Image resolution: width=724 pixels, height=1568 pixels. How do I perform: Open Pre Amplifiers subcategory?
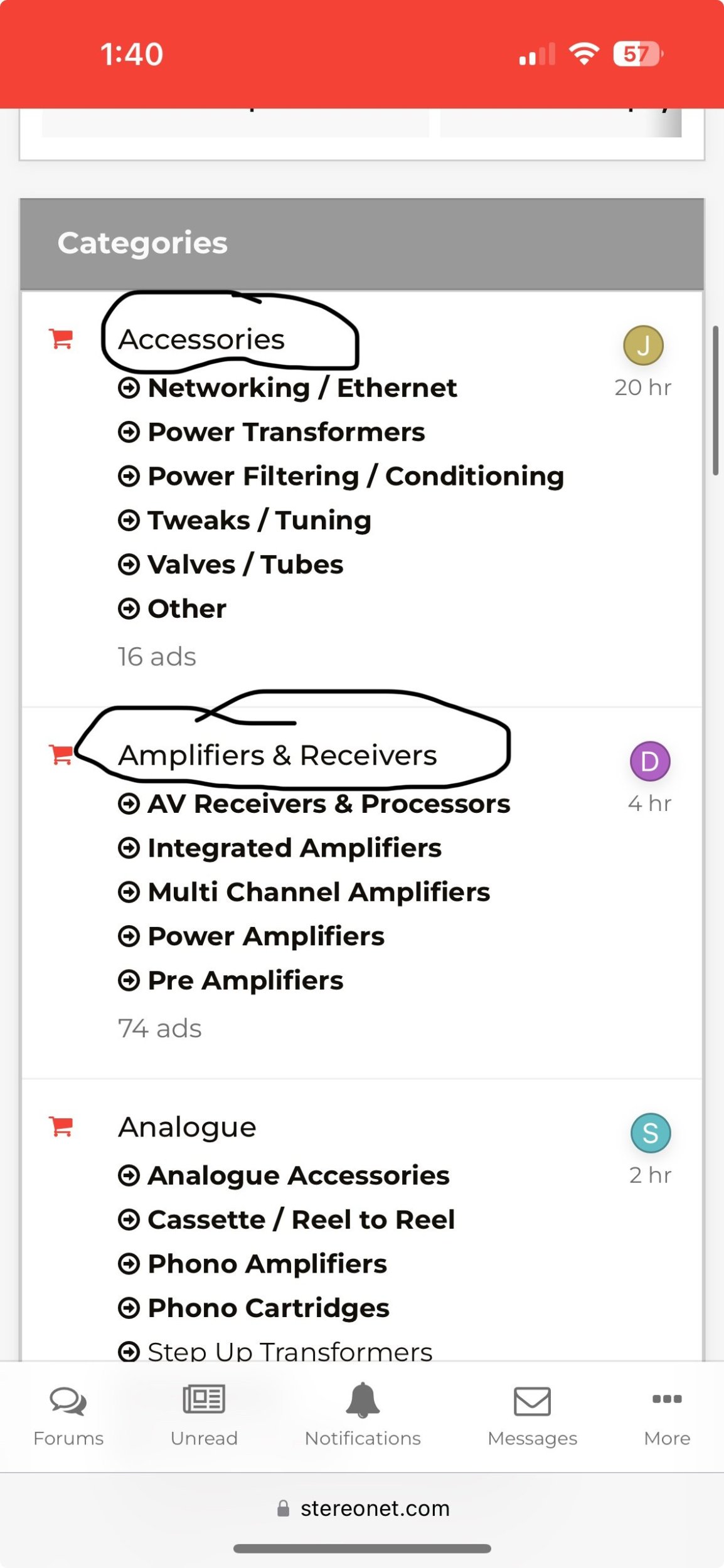pos(245,980)
